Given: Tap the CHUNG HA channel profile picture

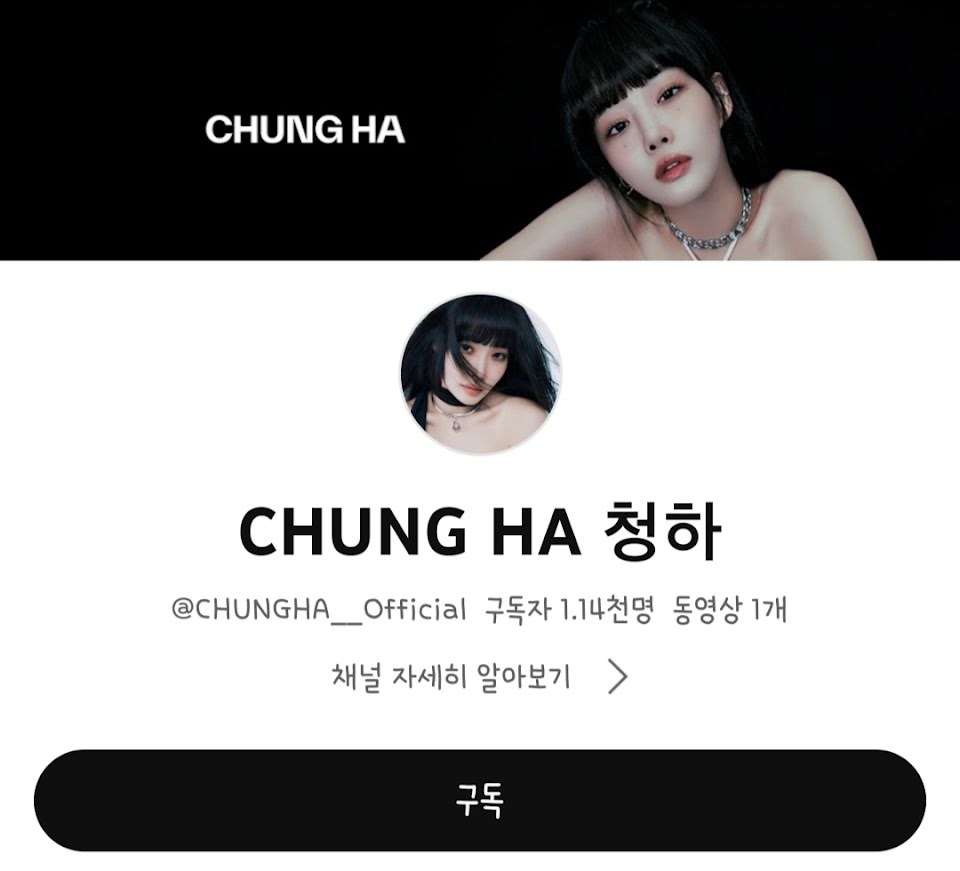Looking at the screenshot, I should (x=480, y=374).
